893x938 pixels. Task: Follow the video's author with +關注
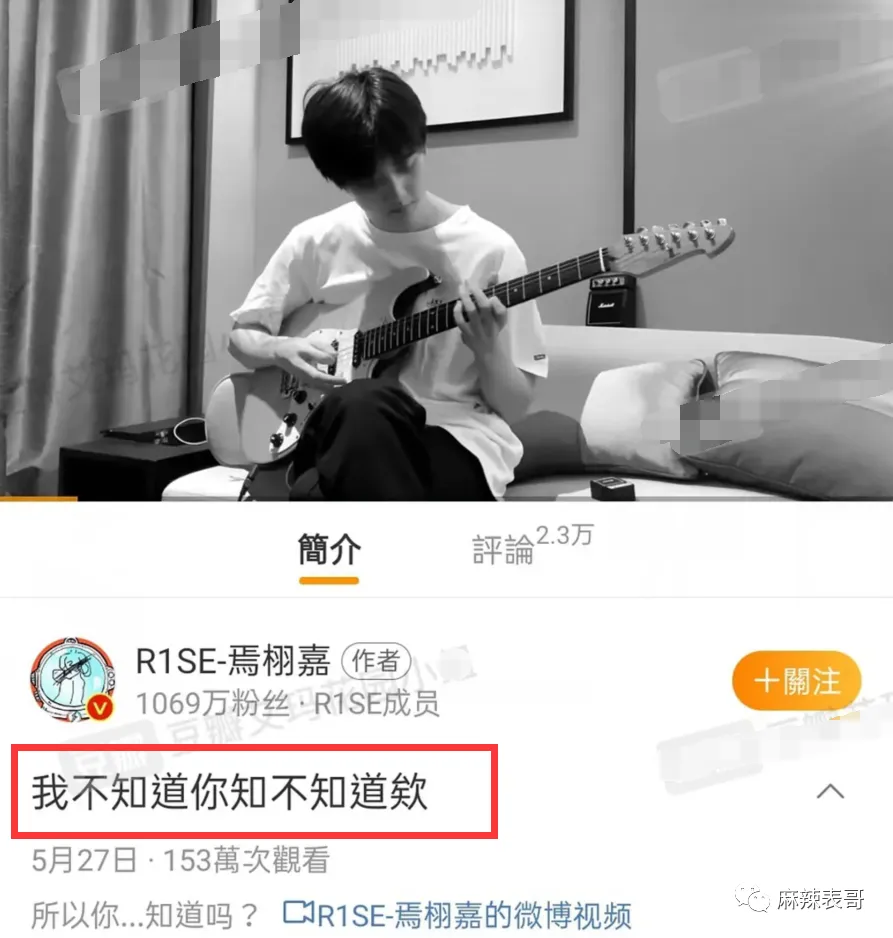coord(796,683)
